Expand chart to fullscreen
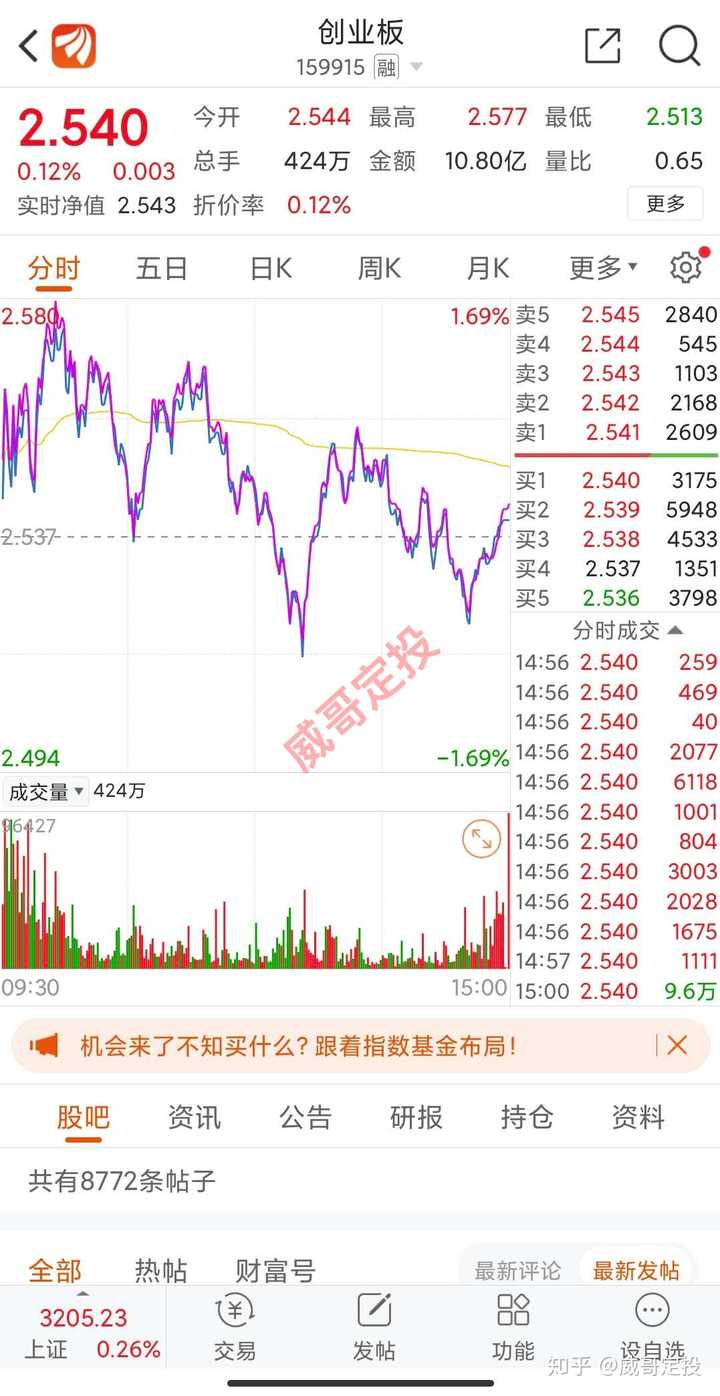Viewport: 720px width, 1396px height. tap(481, 839)
